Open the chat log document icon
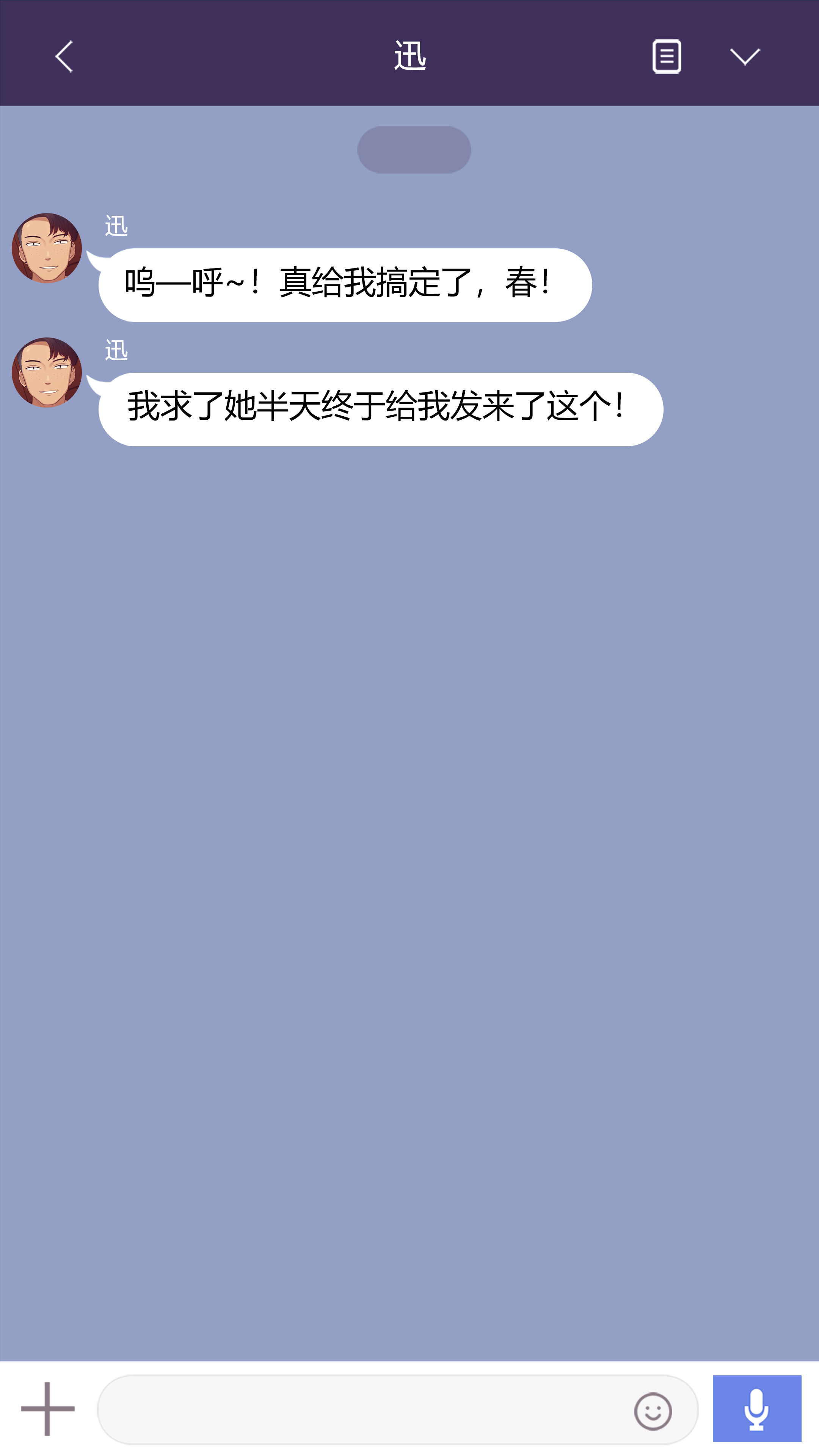Screen dimensions: 819x1456 pyautogui.click(x=667, y=56)
